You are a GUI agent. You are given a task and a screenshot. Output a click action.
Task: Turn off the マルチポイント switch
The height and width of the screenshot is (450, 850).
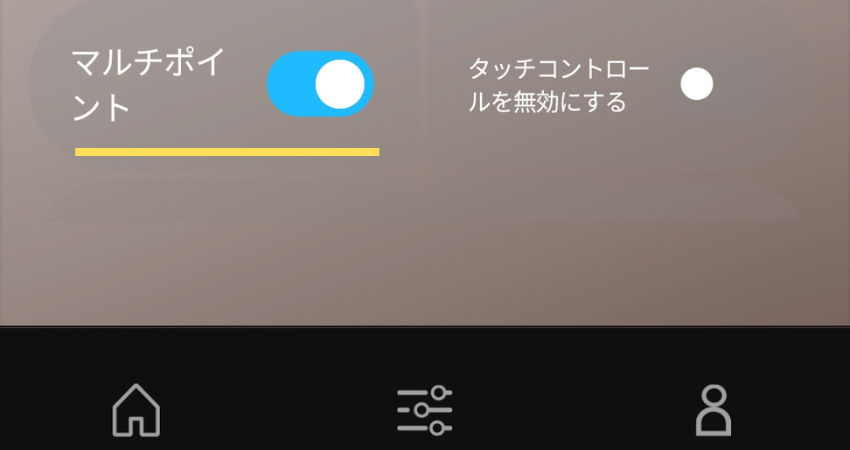tap(320, 84)
